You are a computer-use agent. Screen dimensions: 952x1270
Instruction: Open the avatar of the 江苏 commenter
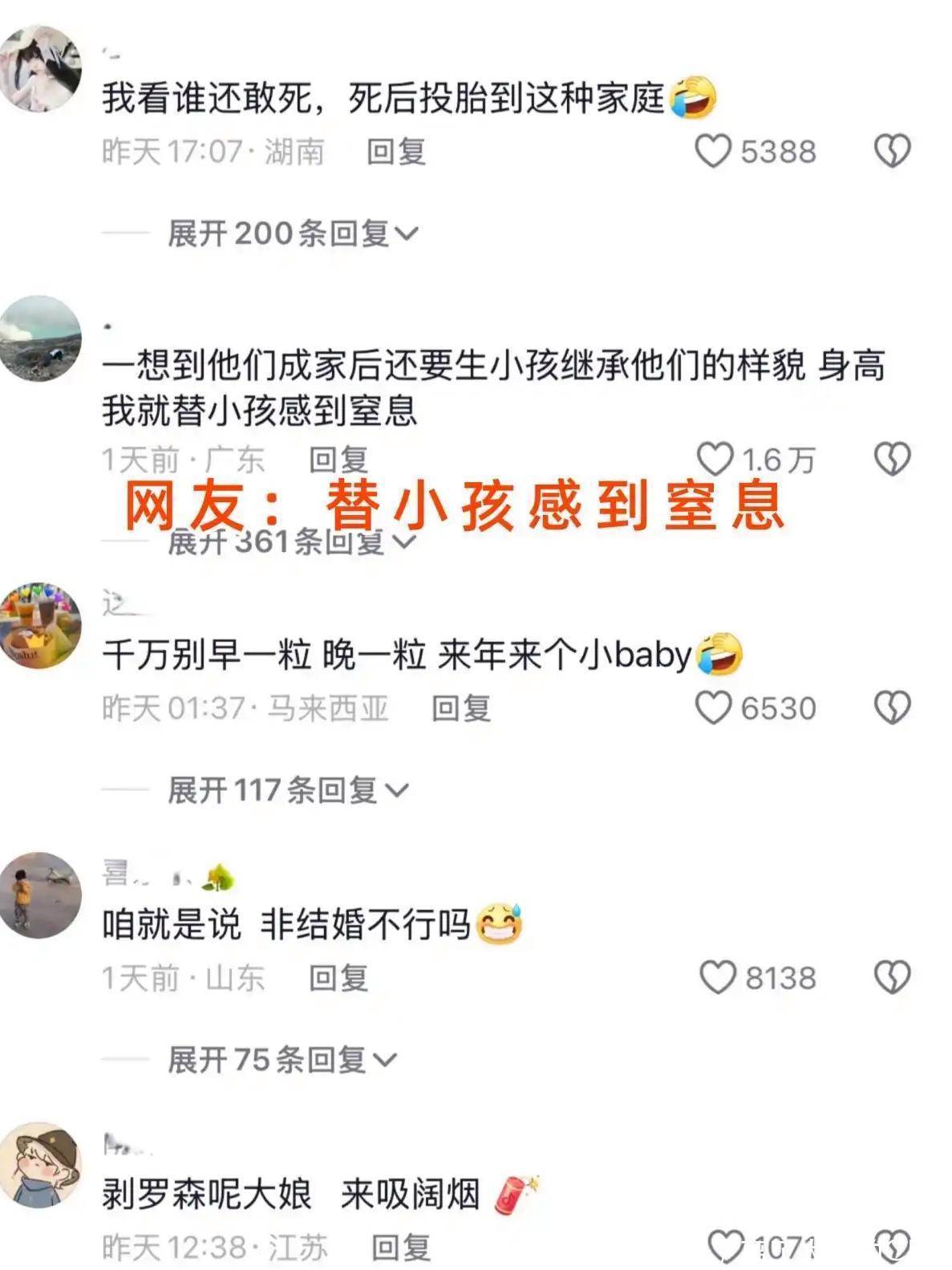click(40, 1165)
